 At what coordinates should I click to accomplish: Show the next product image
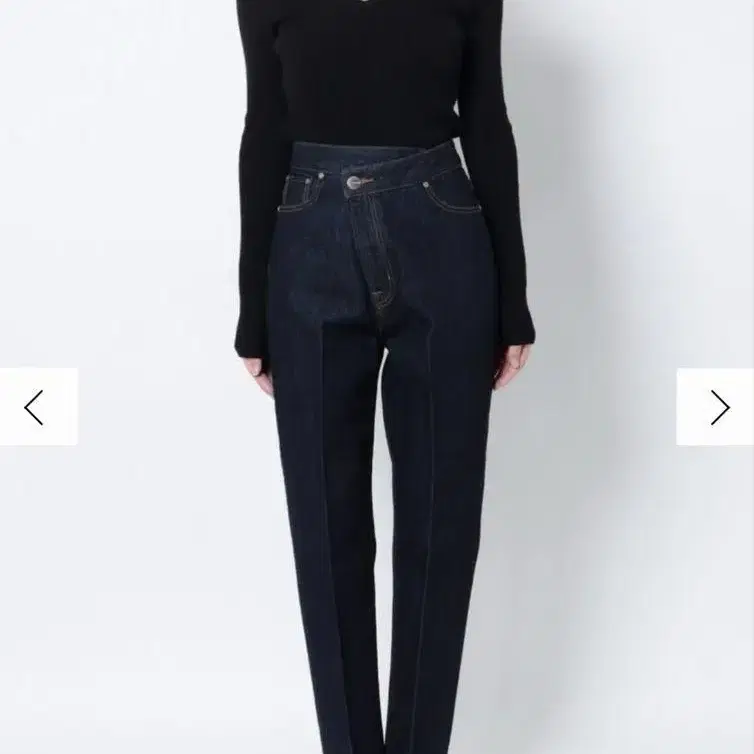pyautogui.click(x=715, y=407)
